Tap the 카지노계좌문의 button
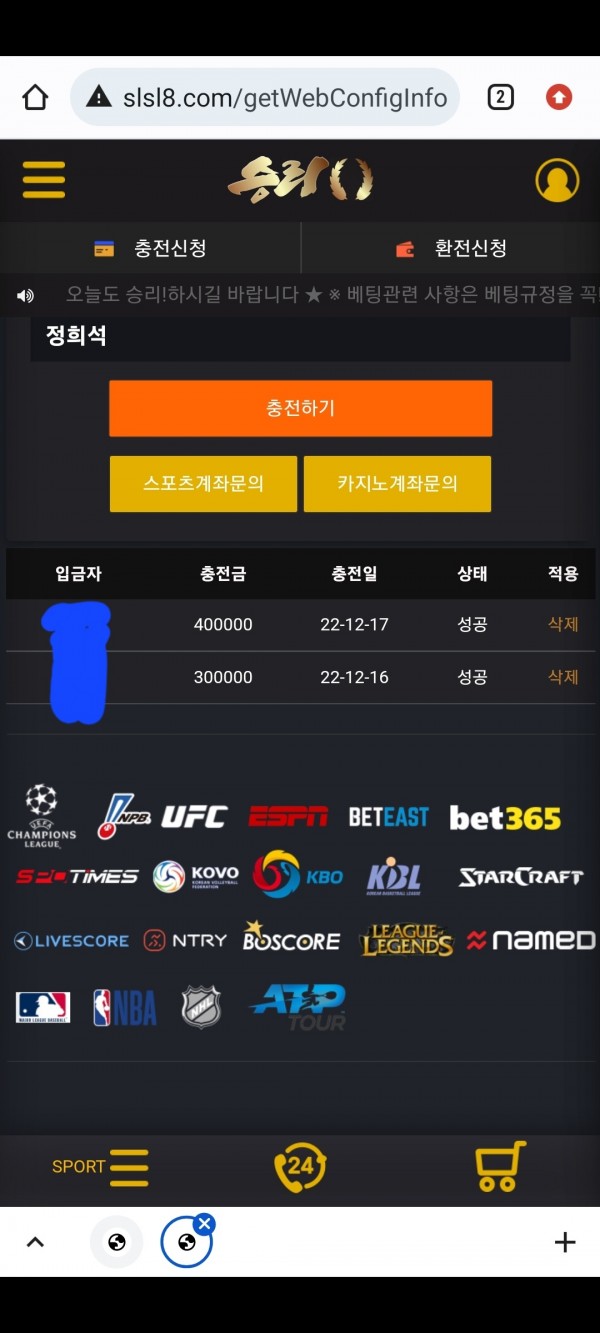 pyautogui.click(x=397, y=483)
